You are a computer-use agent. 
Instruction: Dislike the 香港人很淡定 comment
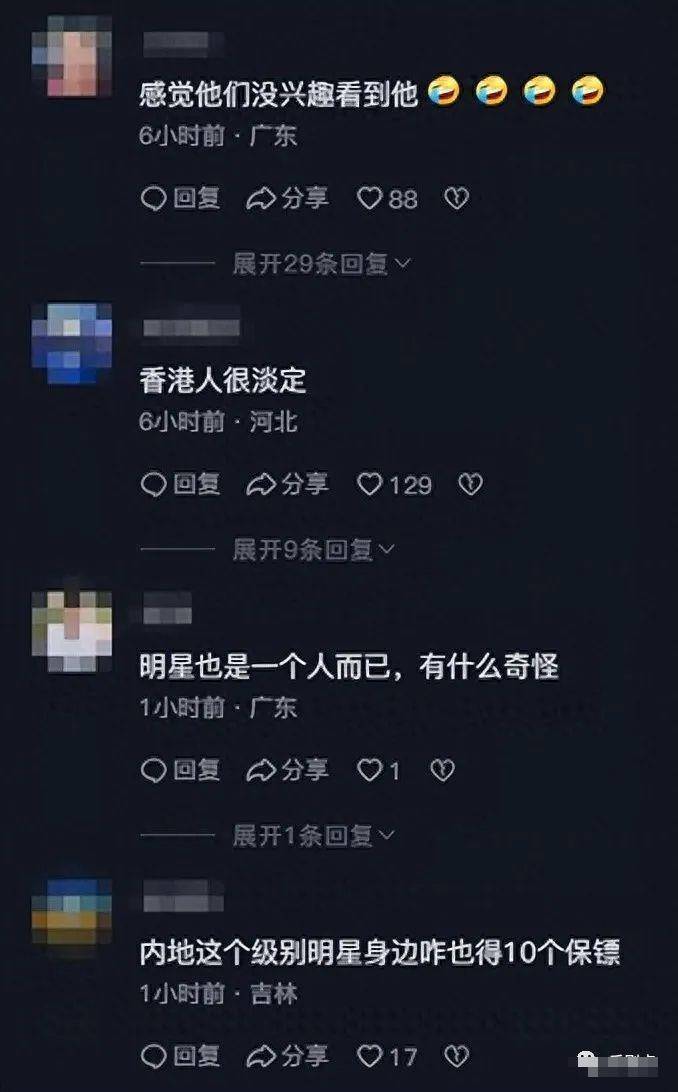470,485
